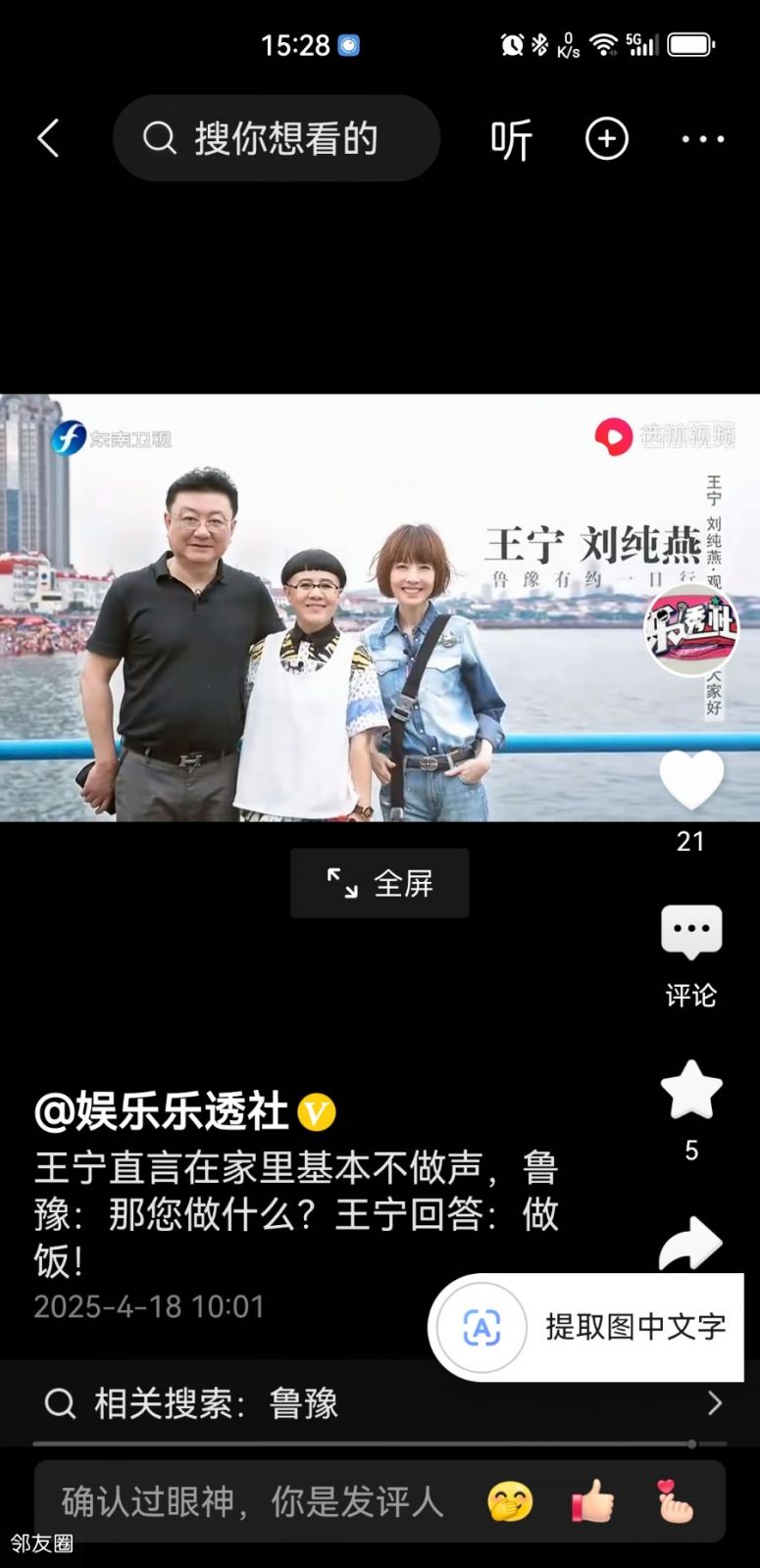The width and height of the screenshot is (760, 1568).
Task: Tap 提取图中文字 to extract text
Action: tap(586, 1327)
